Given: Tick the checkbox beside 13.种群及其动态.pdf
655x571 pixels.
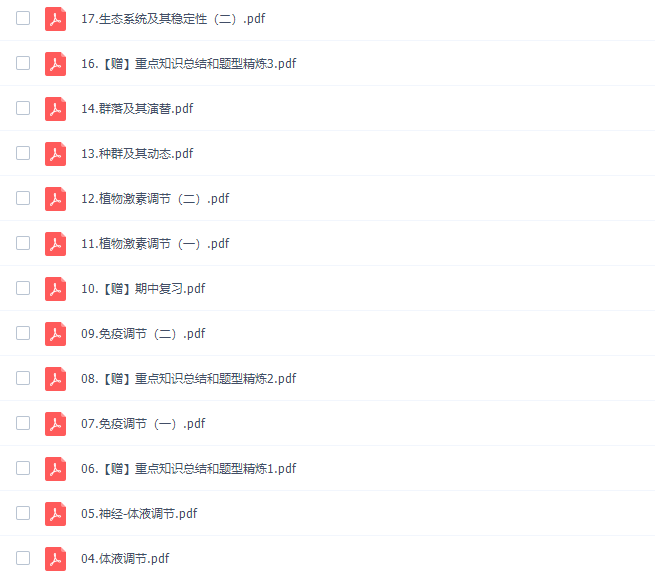Looking at the screenshot, I should point(23,153).
